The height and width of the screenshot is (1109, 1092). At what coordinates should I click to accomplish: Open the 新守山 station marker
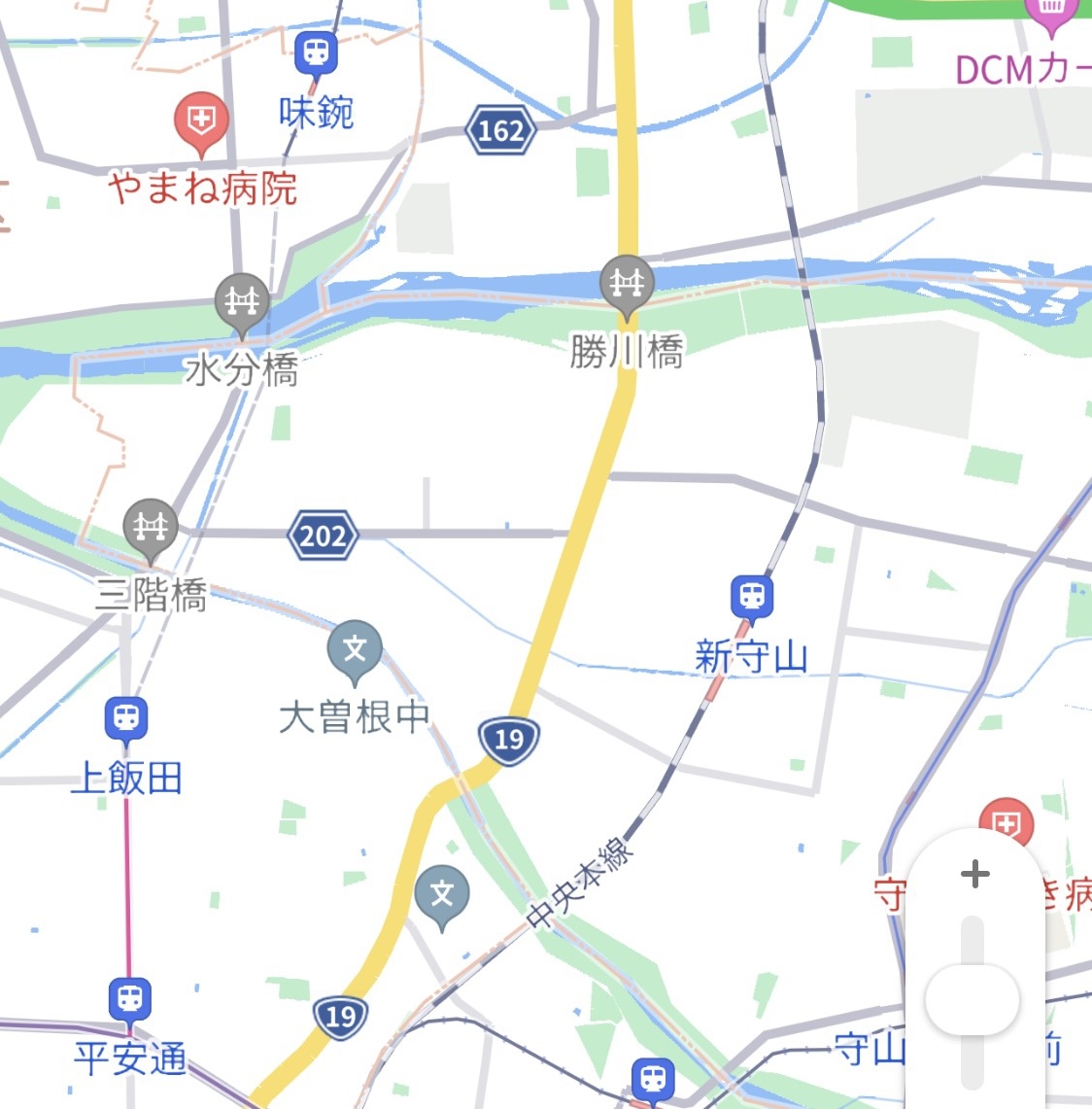point(752,596)
